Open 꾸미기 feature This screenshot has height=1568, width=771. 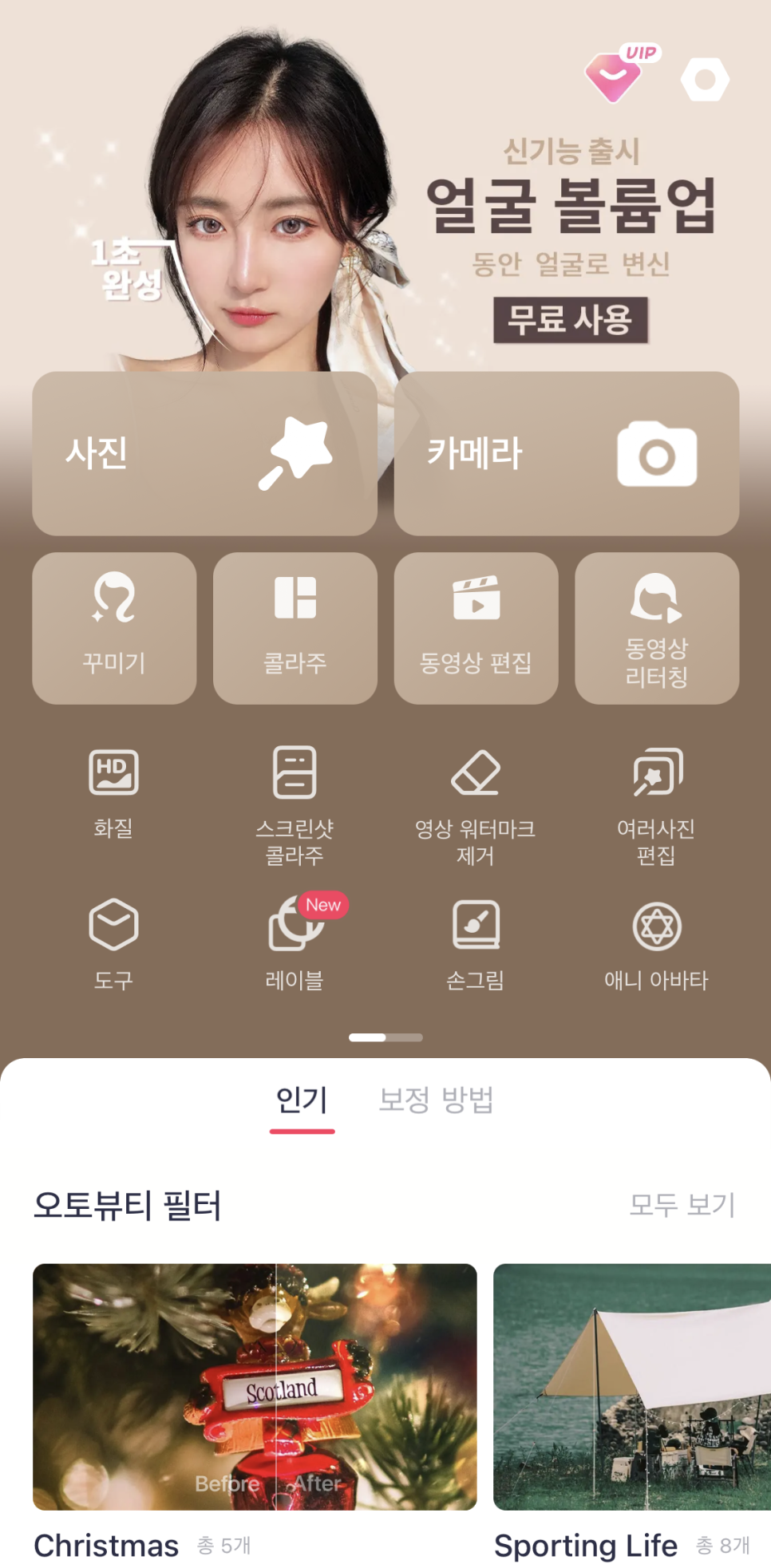(114, 628)
